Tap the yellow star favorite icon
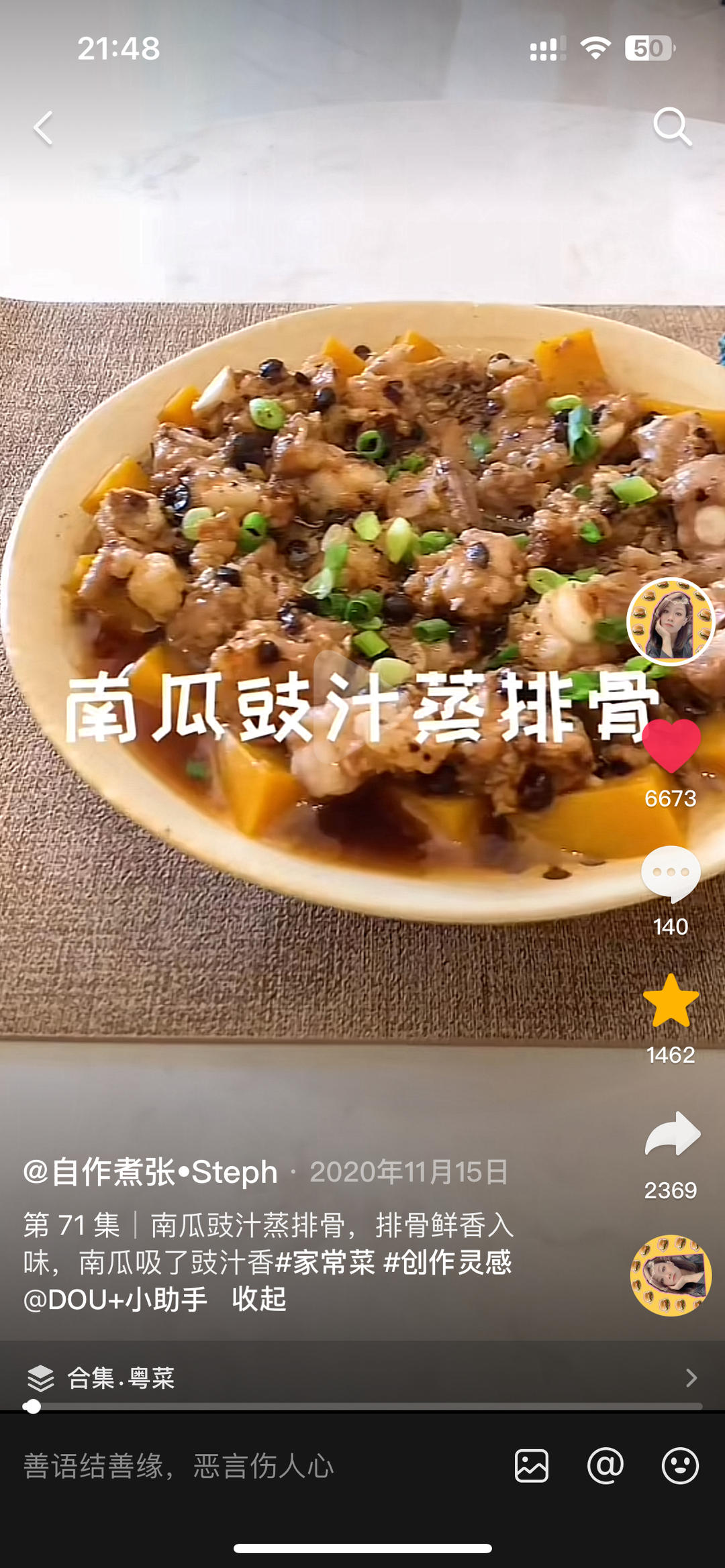 671,1001
